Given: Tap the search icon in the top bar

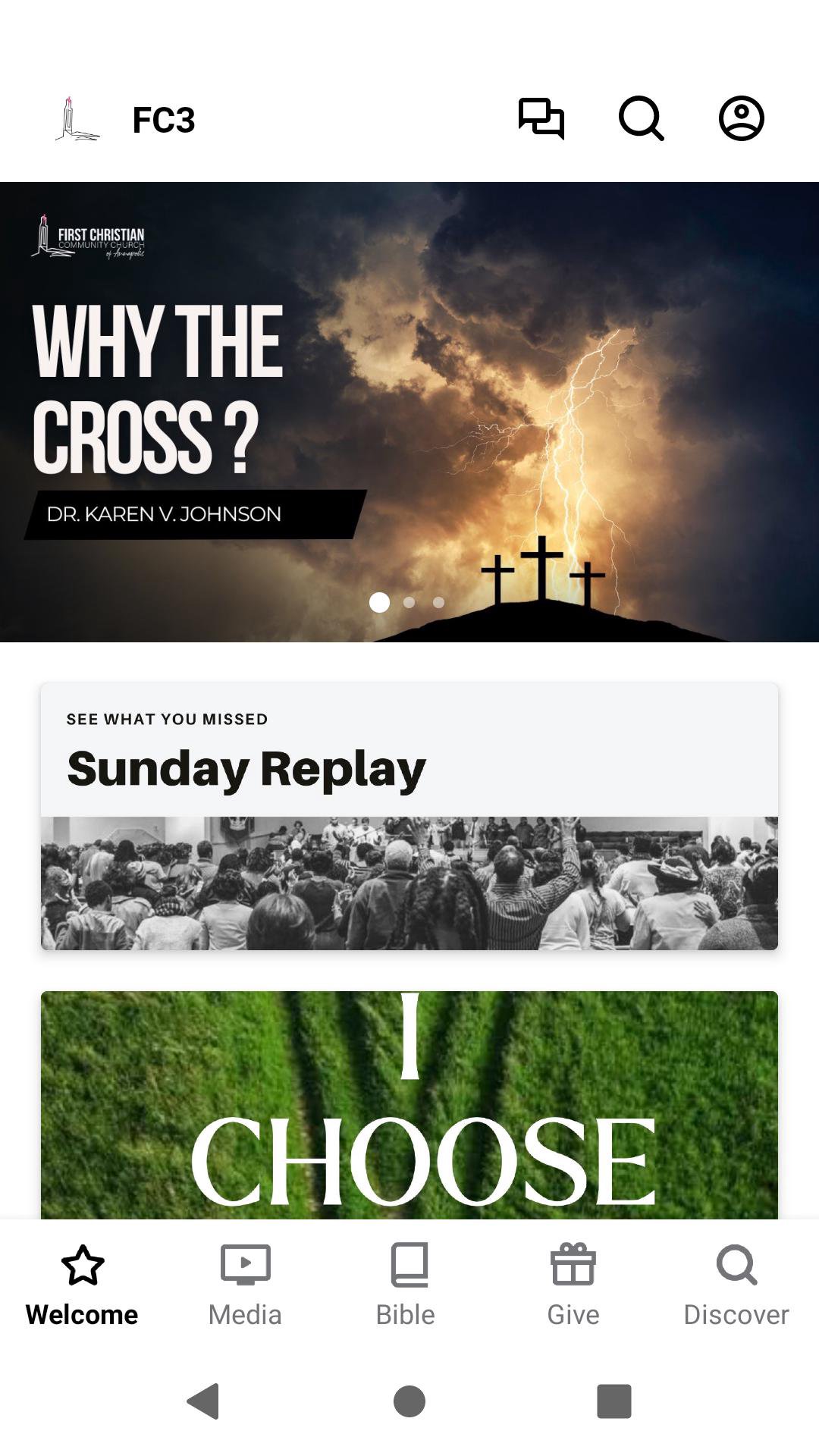Looking at the screenshot, I should point(641,119).
